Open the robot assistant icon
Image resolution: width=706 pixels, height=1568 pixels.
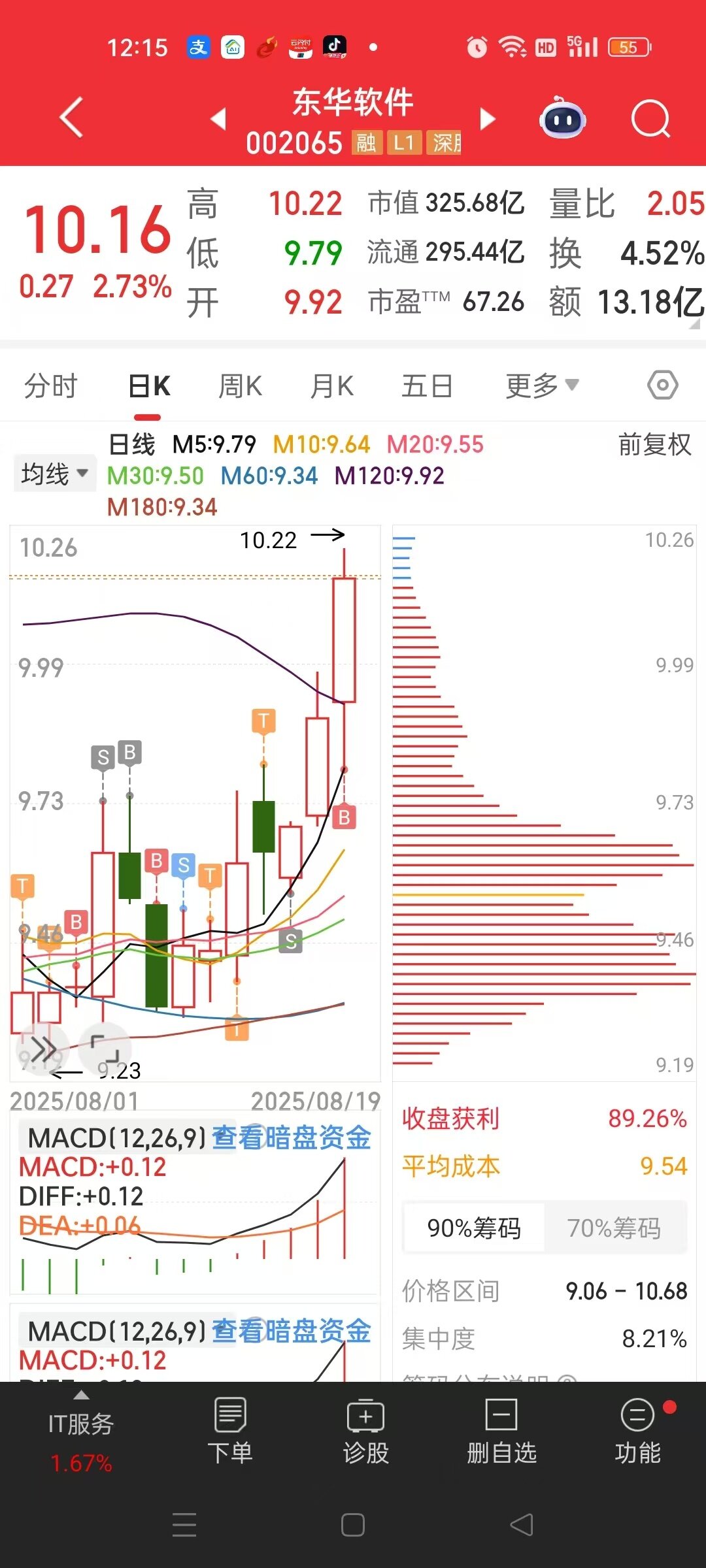pos(562,118)
